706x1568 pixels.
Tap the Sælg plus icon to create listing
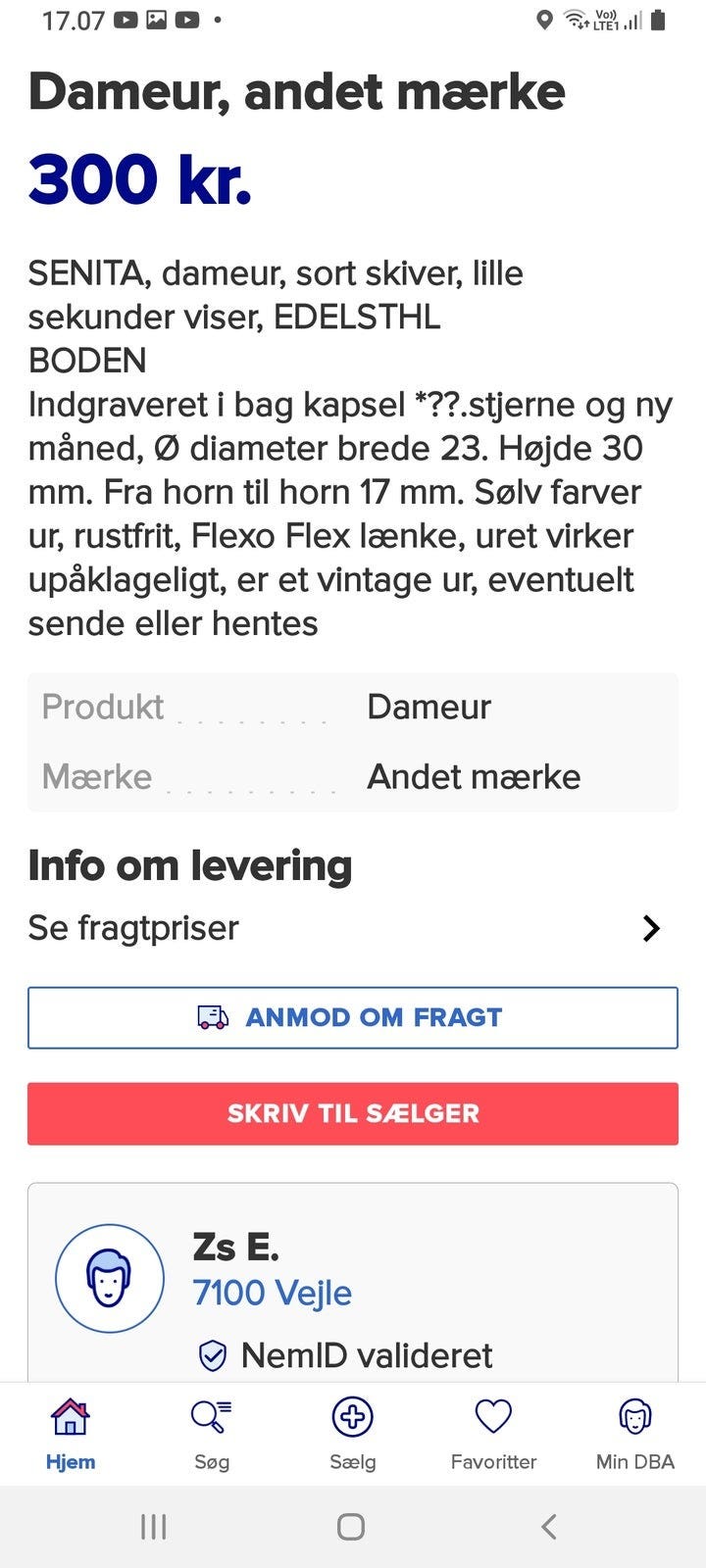pos(353,1416)
